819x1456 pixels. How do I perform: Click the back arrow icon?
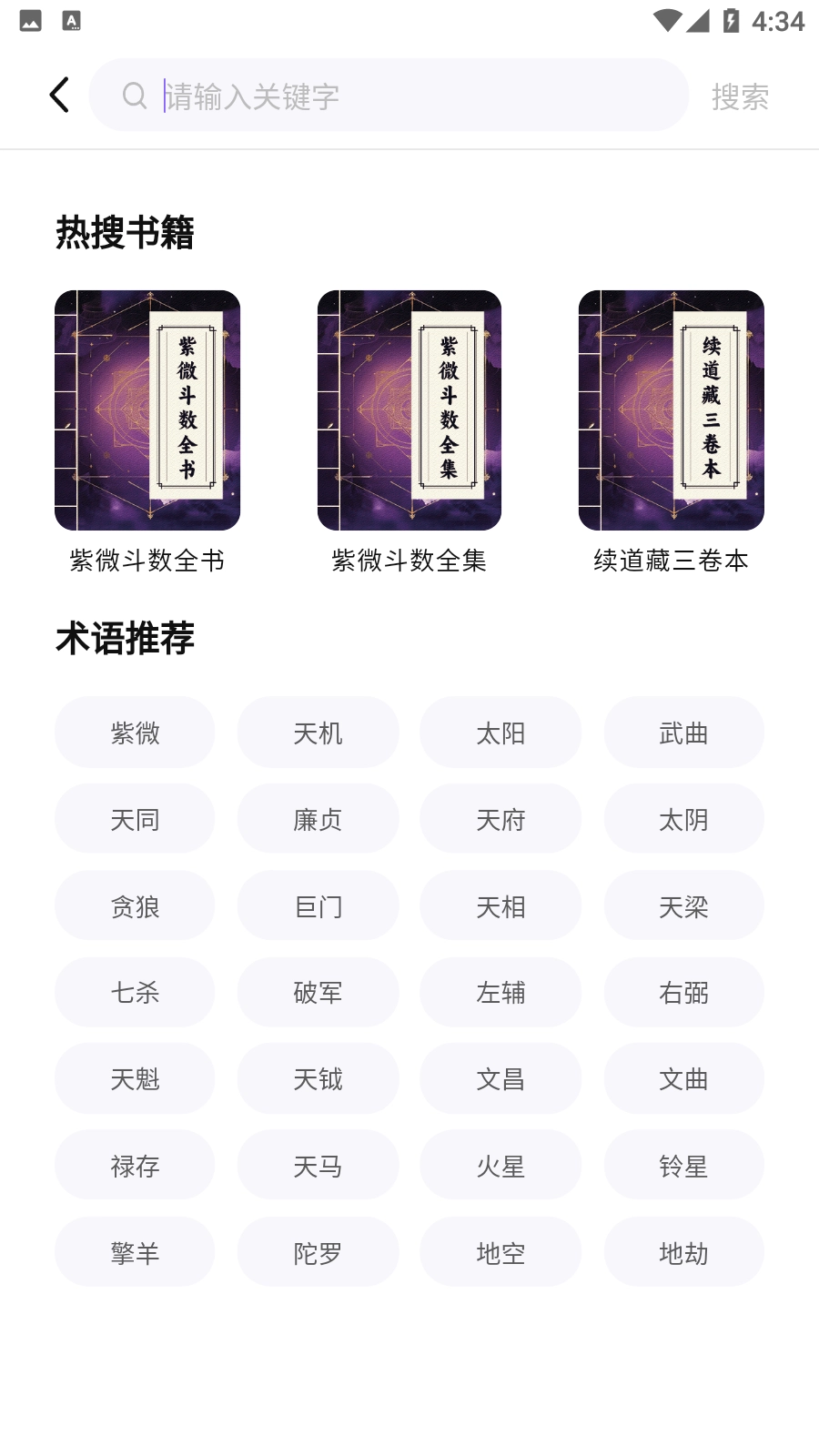tap(58, 94)
